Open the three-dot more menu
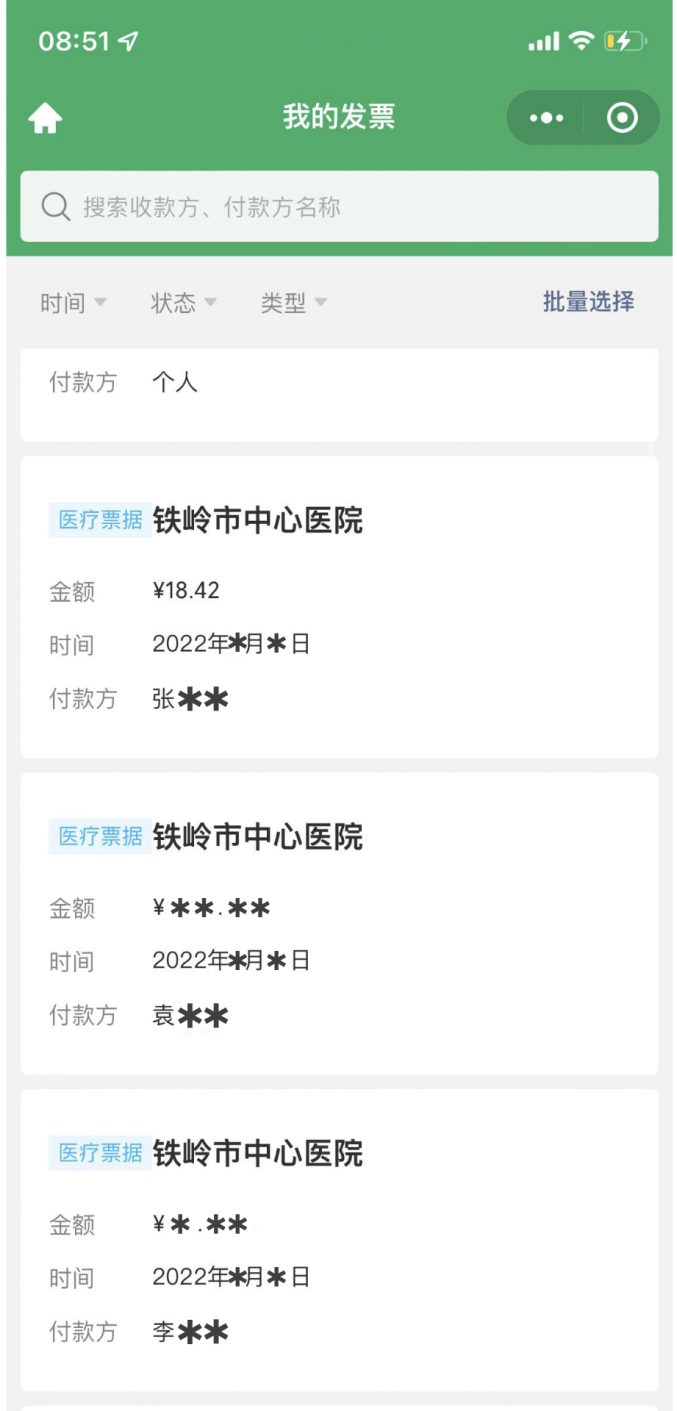The height and width of the screenshot is (1411, 677). point(546,118)
